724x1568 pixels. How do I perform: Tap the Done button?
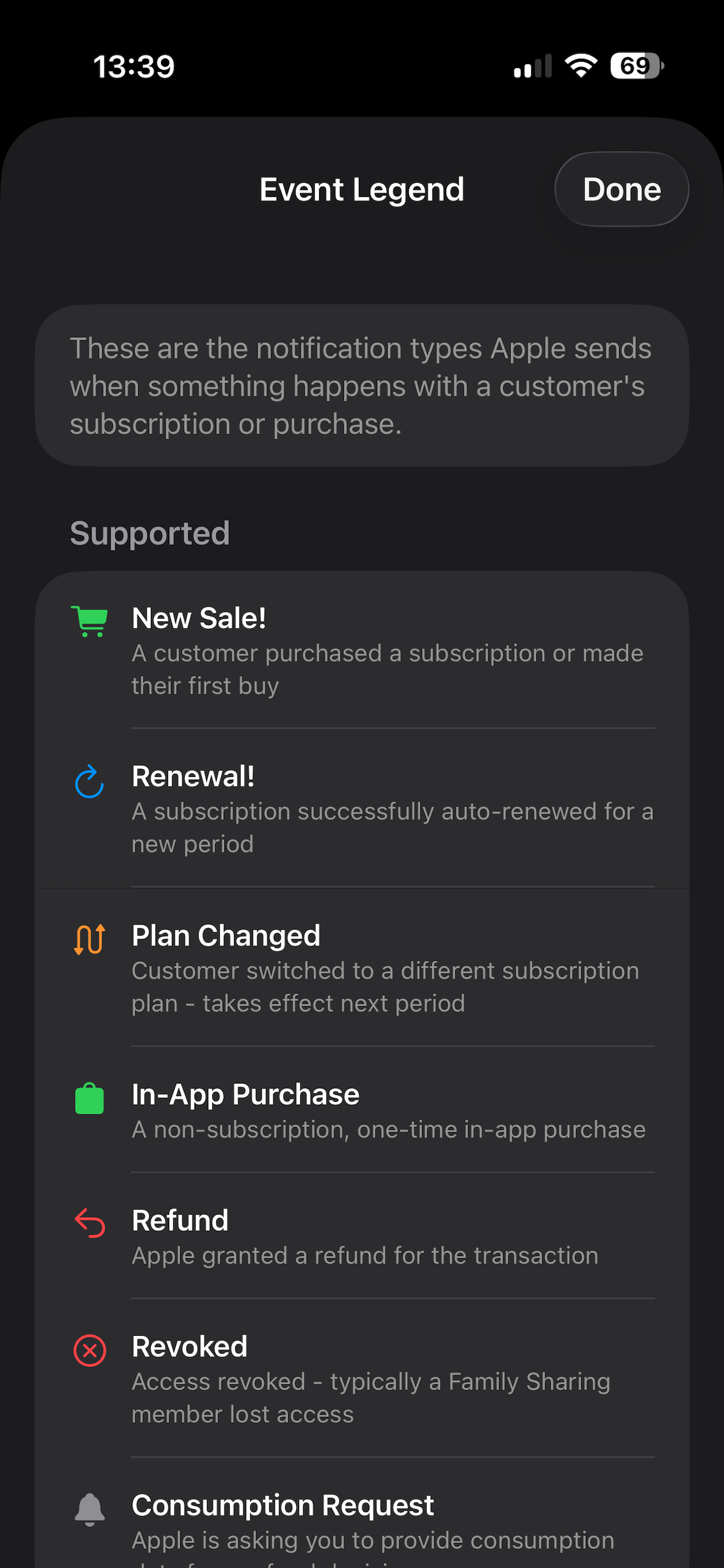pos(621,188)
